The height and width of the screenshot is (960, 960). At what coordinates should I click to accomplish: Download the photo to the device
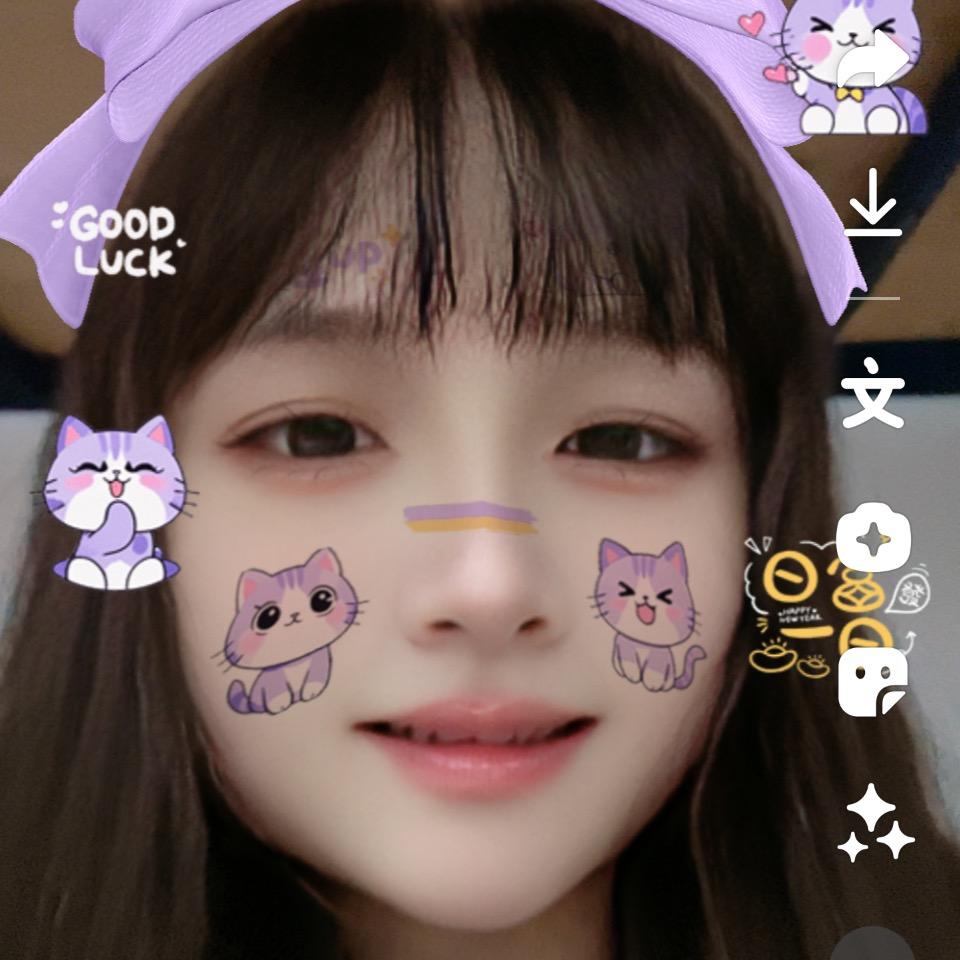pyautogui.click(x=872, y=203)
